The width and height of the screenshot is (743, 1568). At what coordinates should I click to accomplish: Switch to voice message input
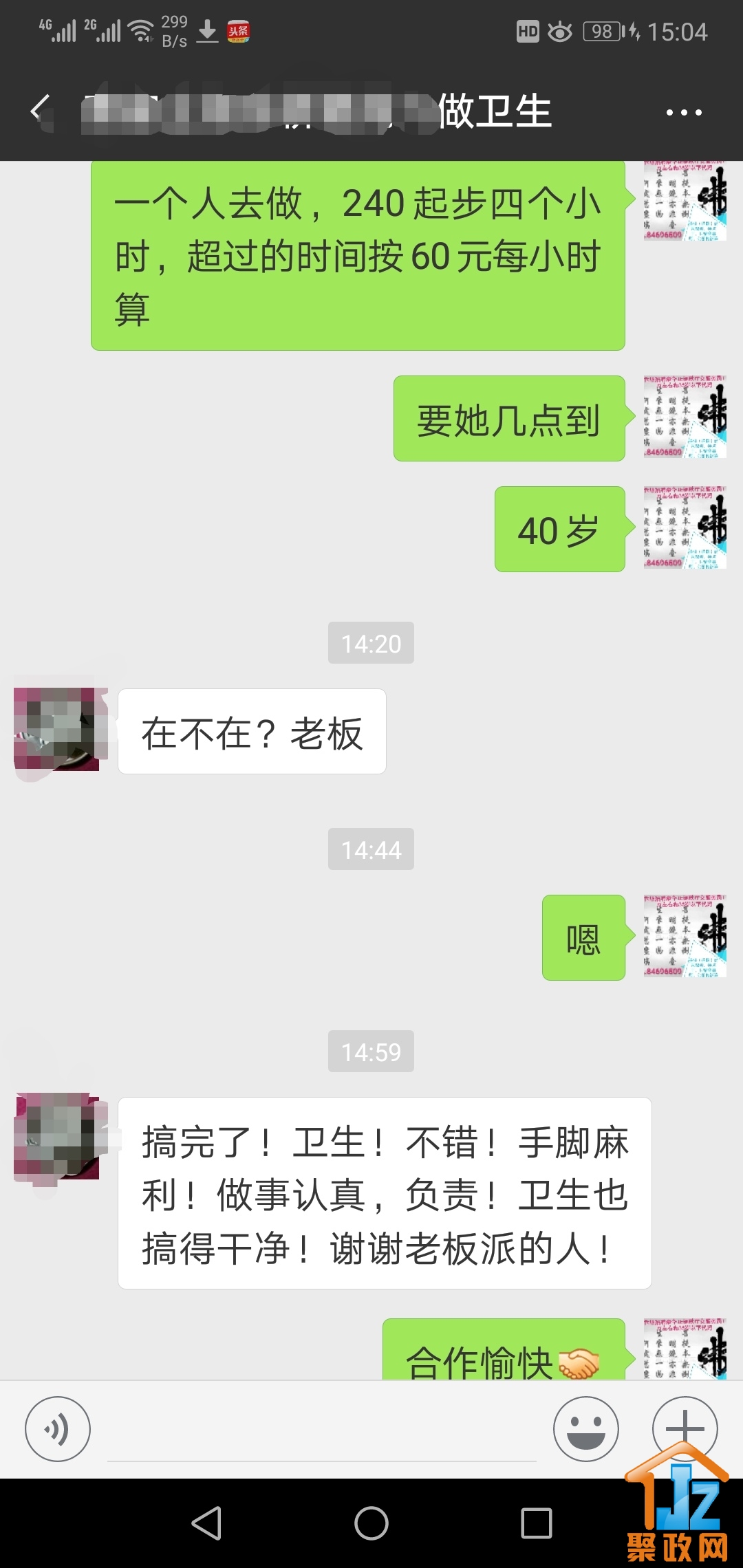[x=58, y=1429]
